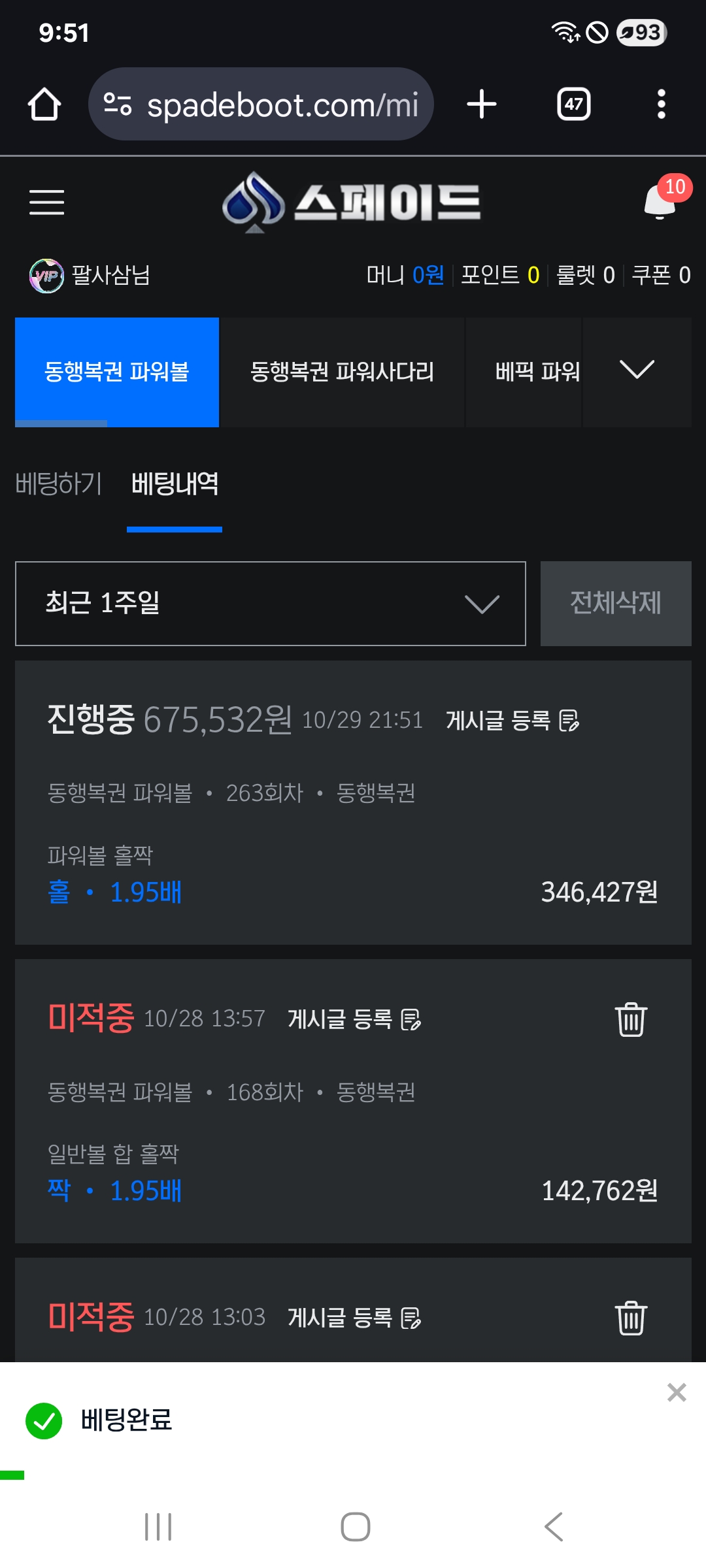This screenshot has height=1568, width=706.
Task: Tap 전체삭제 to delete all history
Action: tap(615, 603)
